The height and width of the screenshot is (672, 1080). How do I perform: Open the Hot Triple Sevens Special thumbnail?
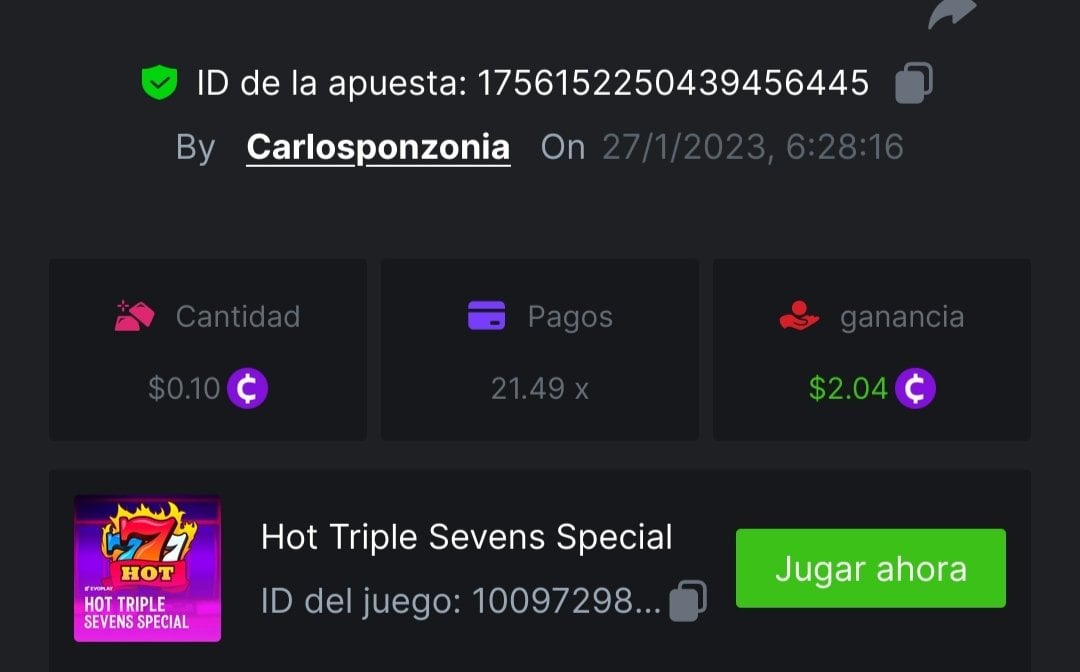pyautogui.click(x=147, y=568)
